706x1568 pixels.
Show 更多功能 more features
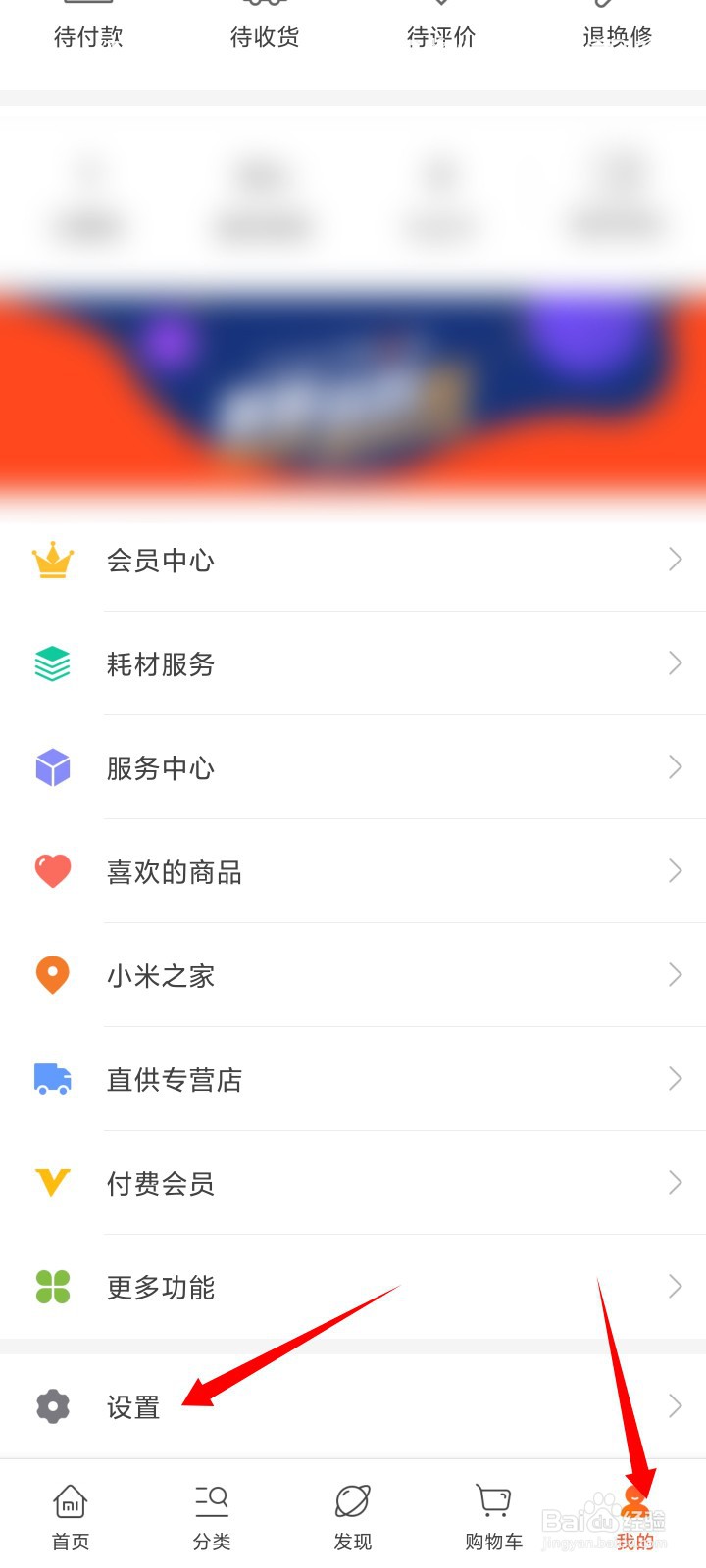pyautogui.click(x=353, y=1288)
